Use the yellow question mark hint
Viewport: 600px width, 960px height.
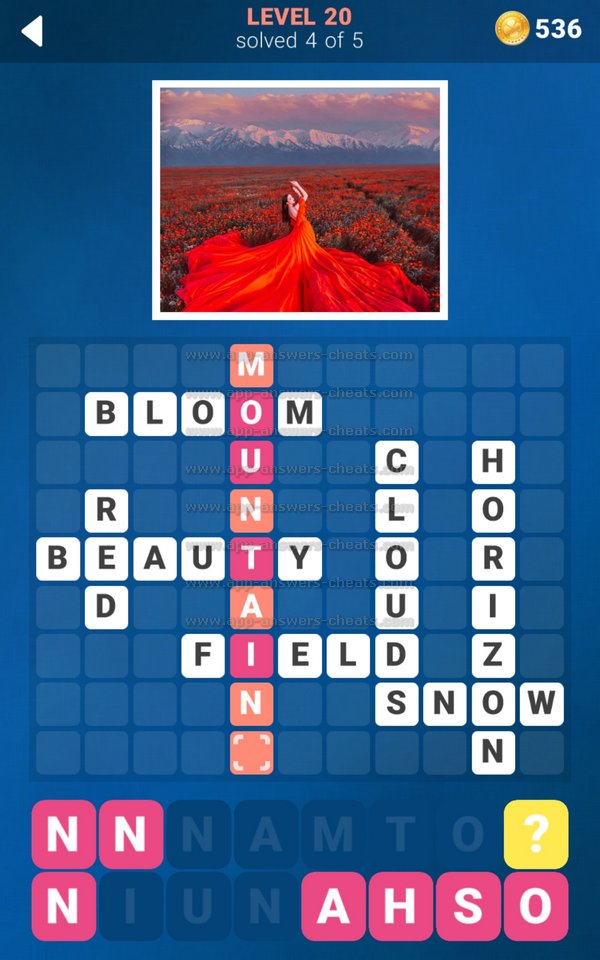point(536,834)
